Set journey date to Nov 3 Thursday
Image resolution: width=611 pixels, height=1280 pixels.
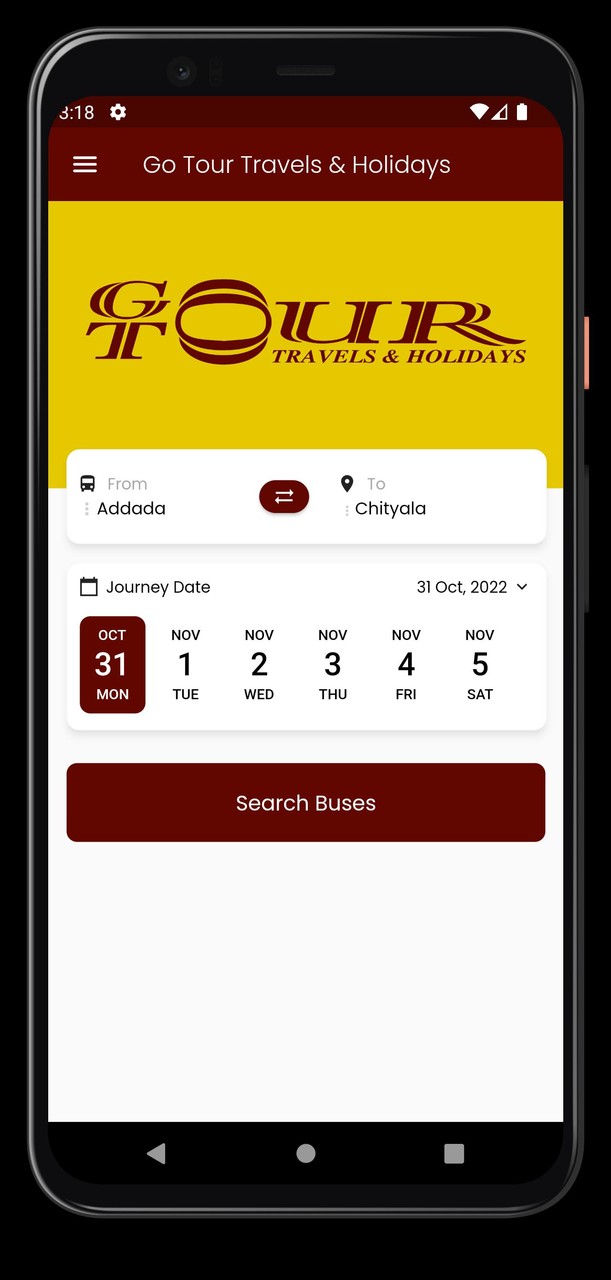333,665
